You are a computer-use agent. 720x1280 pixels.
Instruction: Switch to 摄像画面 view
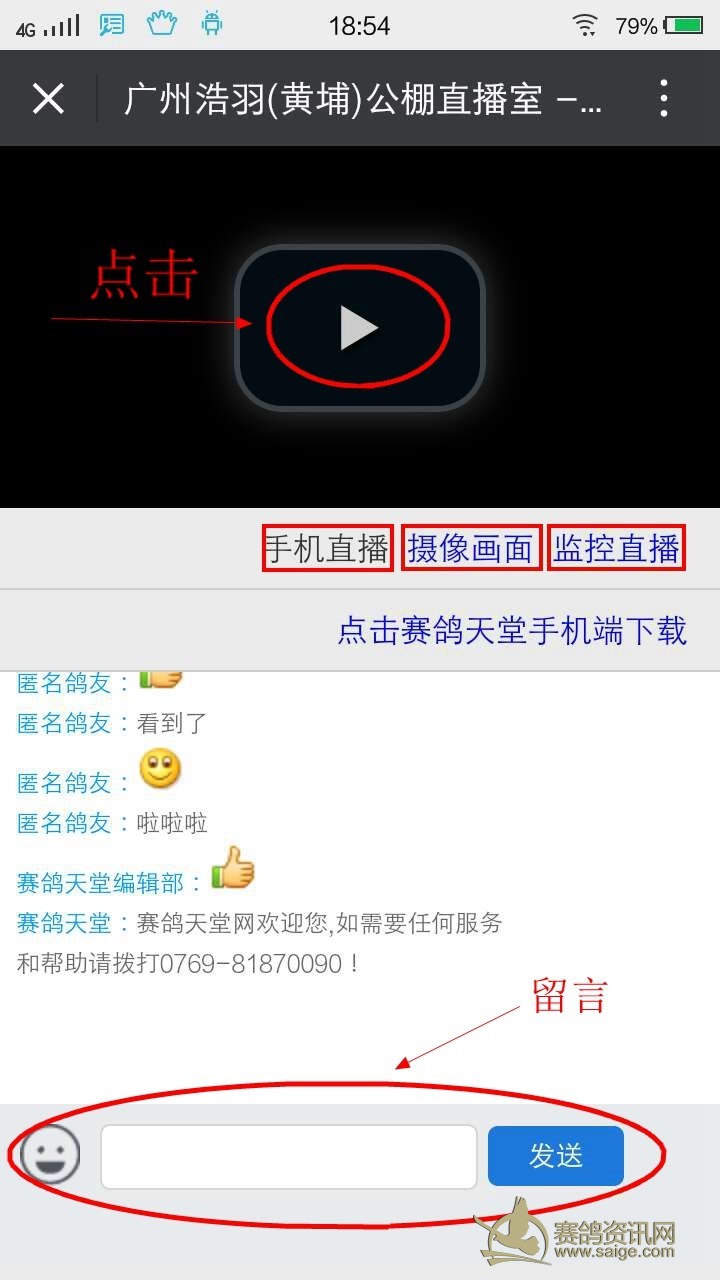click(471, 548)
